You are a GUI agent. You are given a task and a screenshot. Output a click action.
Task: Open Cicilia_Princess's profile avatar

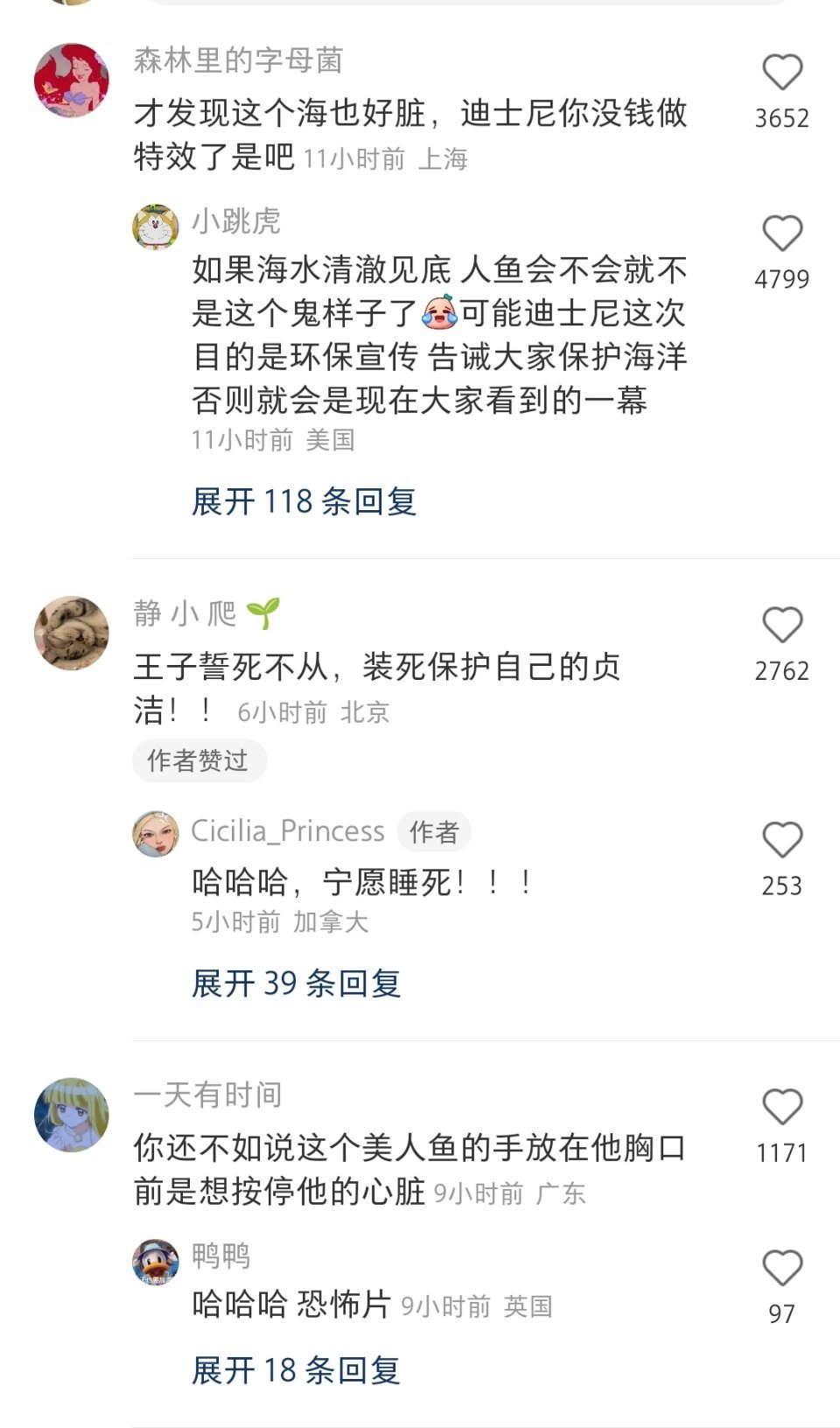[x=156, y=833]
